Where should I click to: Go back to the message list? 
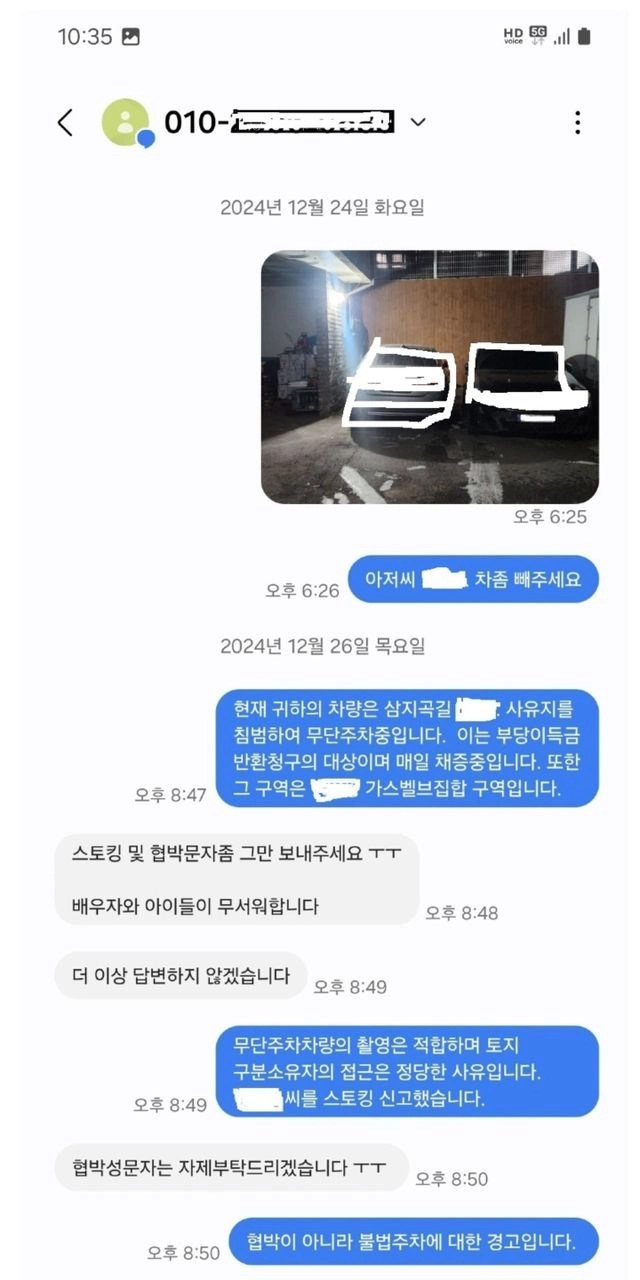click(66, 123)
